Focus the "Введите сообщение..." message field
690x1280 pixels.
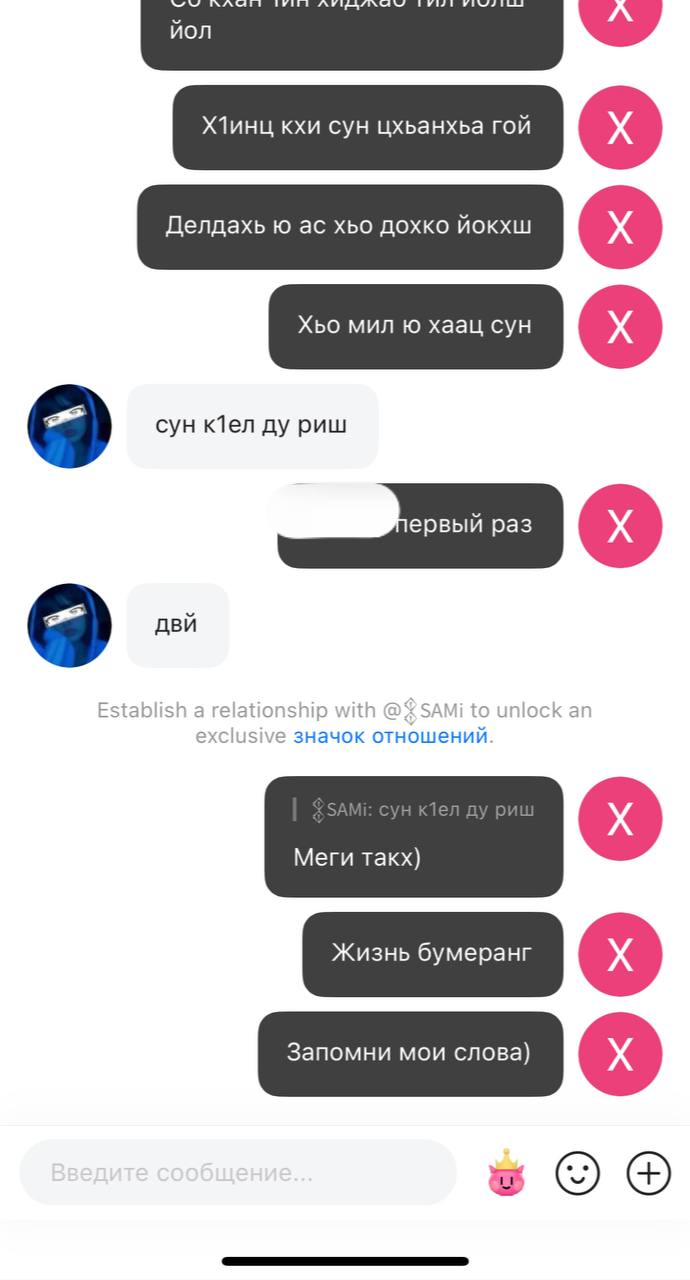click(x=238, y=1172)
